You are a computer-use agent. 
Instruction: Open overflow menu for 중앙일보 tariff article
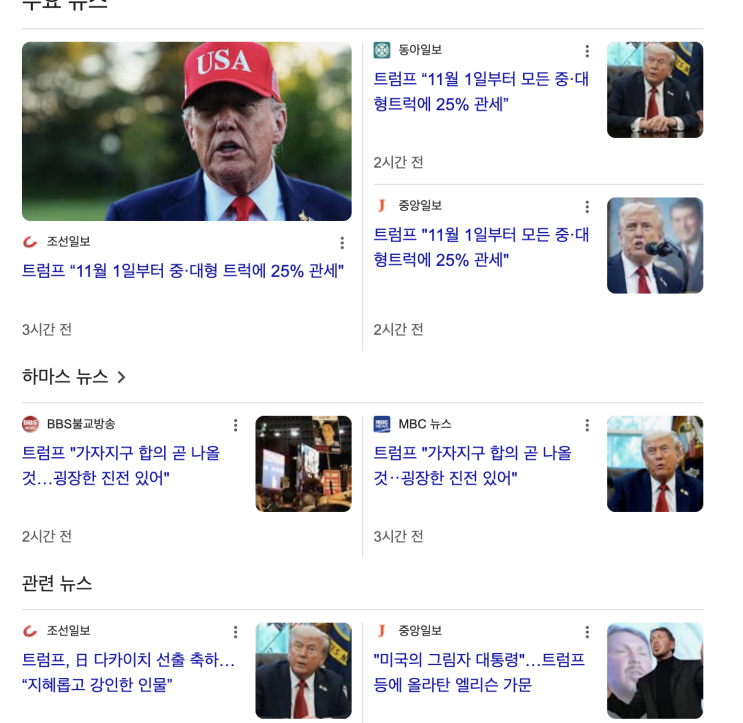point(587,207)
